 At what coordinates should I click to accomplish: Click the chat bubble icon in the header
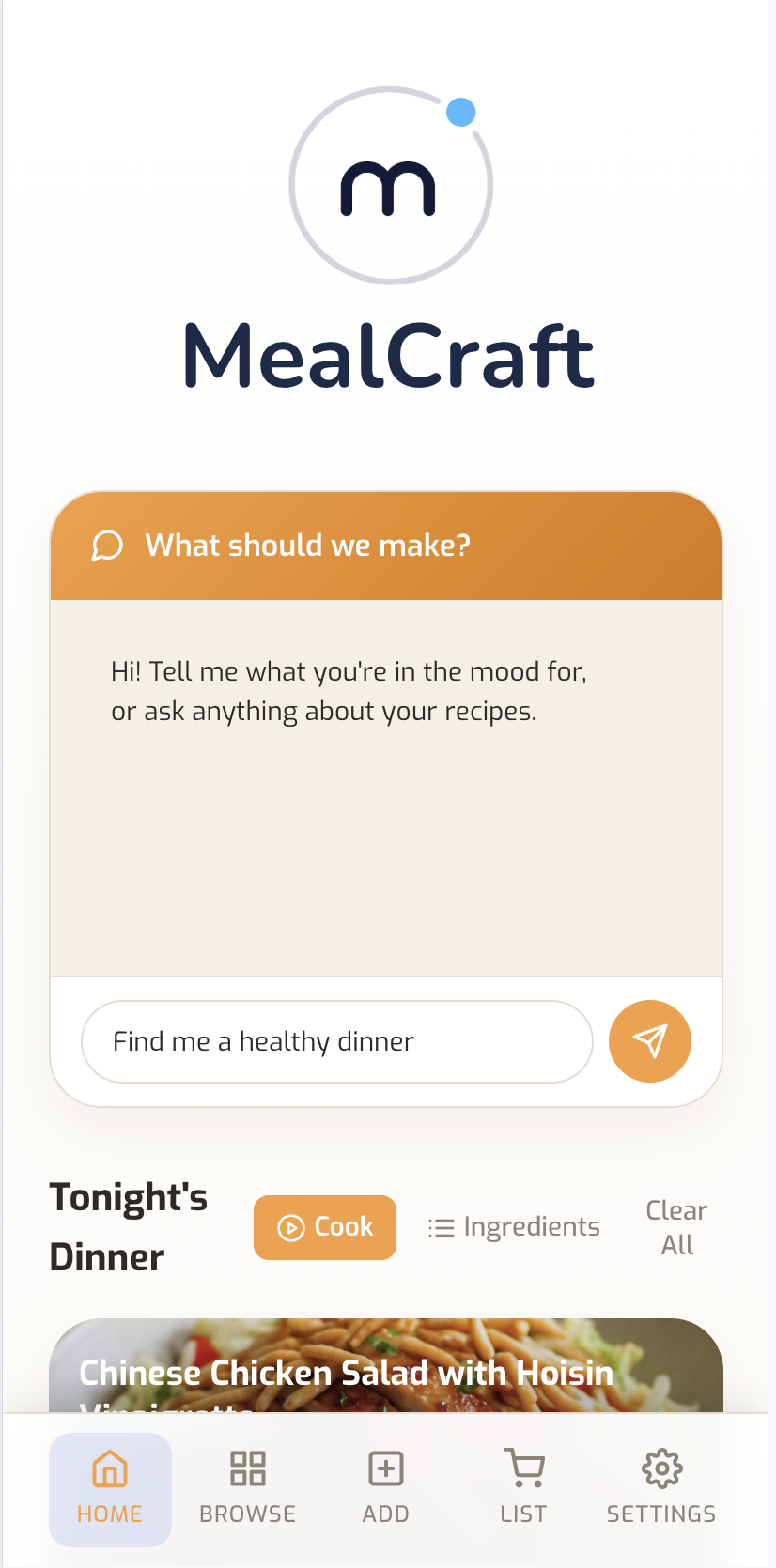[x=107, y=545]
